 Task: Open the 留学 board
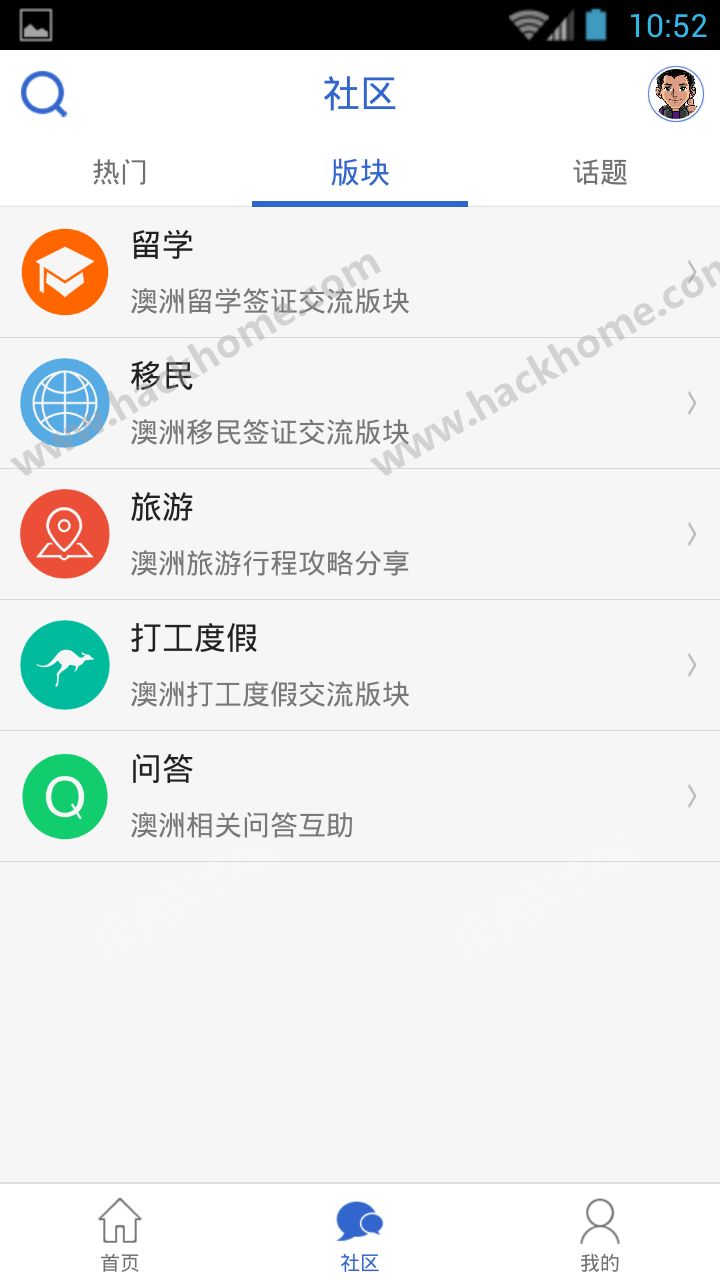pyautogui.click(x=360, y=272)
